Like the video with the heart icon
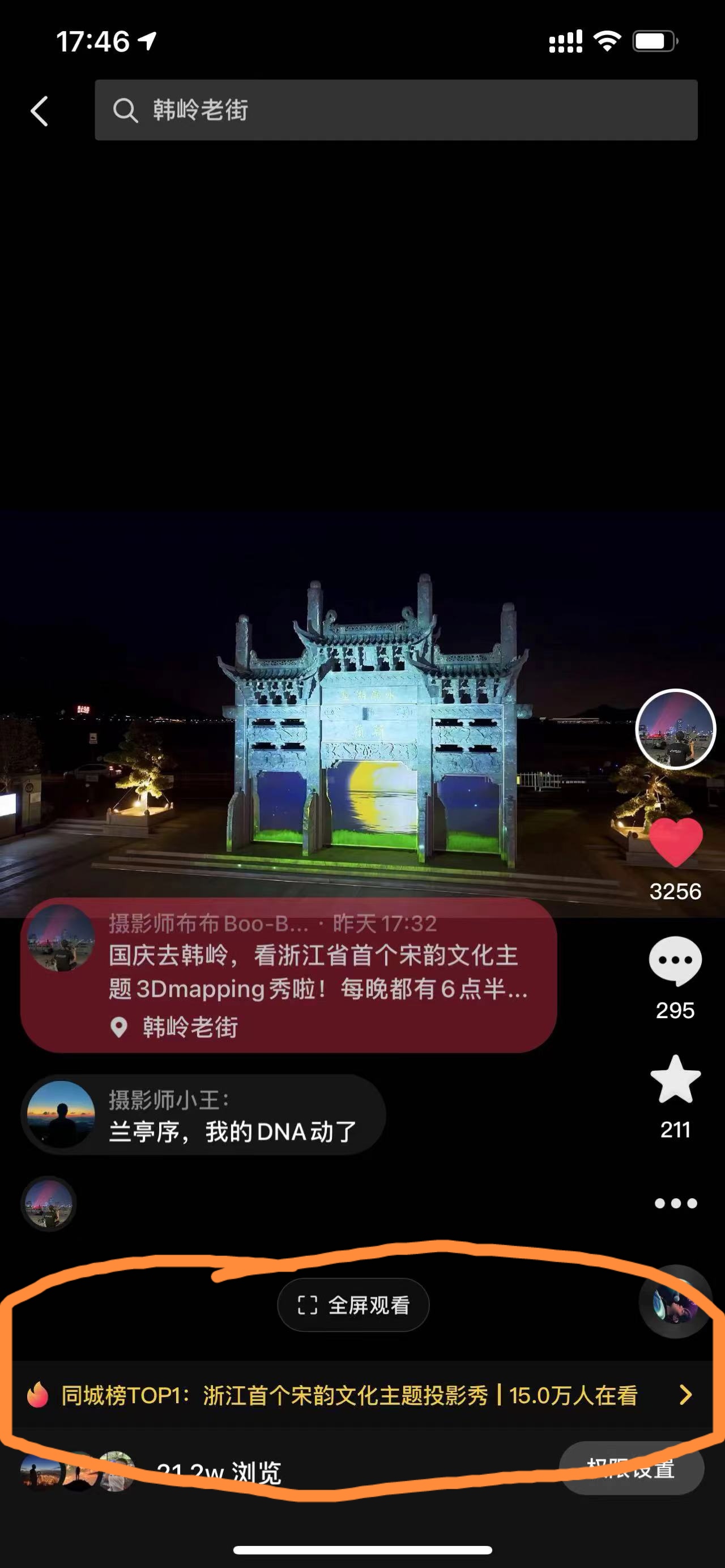The height and width of the screenshot is (1568, 725). [x=676, y=842]
